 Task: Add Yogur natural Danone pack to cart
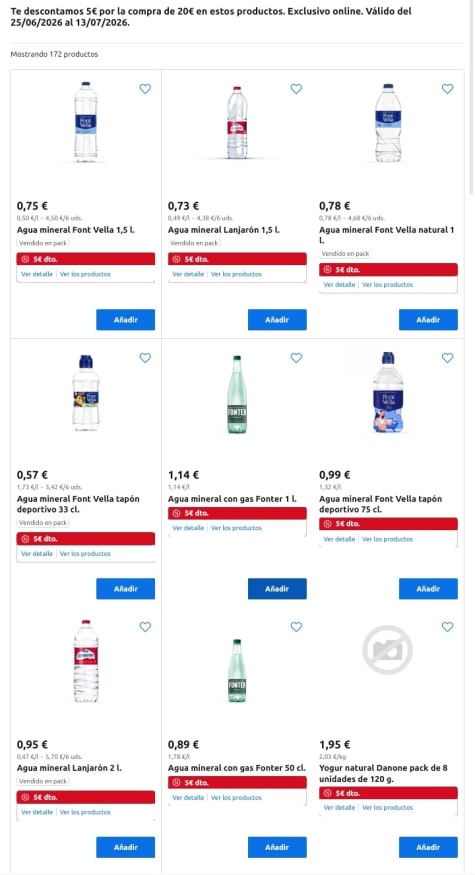[x=428, y=847]
